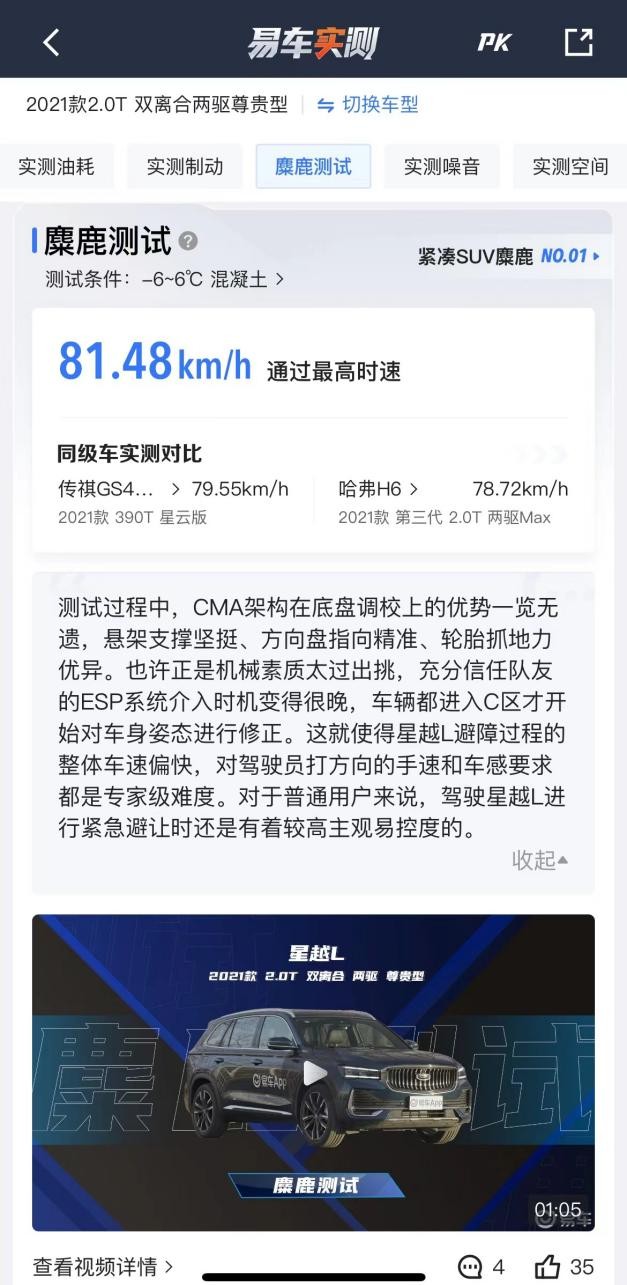Image resolution: width=627 pixels, height=1285 pixels.
Task: Switch to the 实测空间 tab
Action: click(570, 167)
